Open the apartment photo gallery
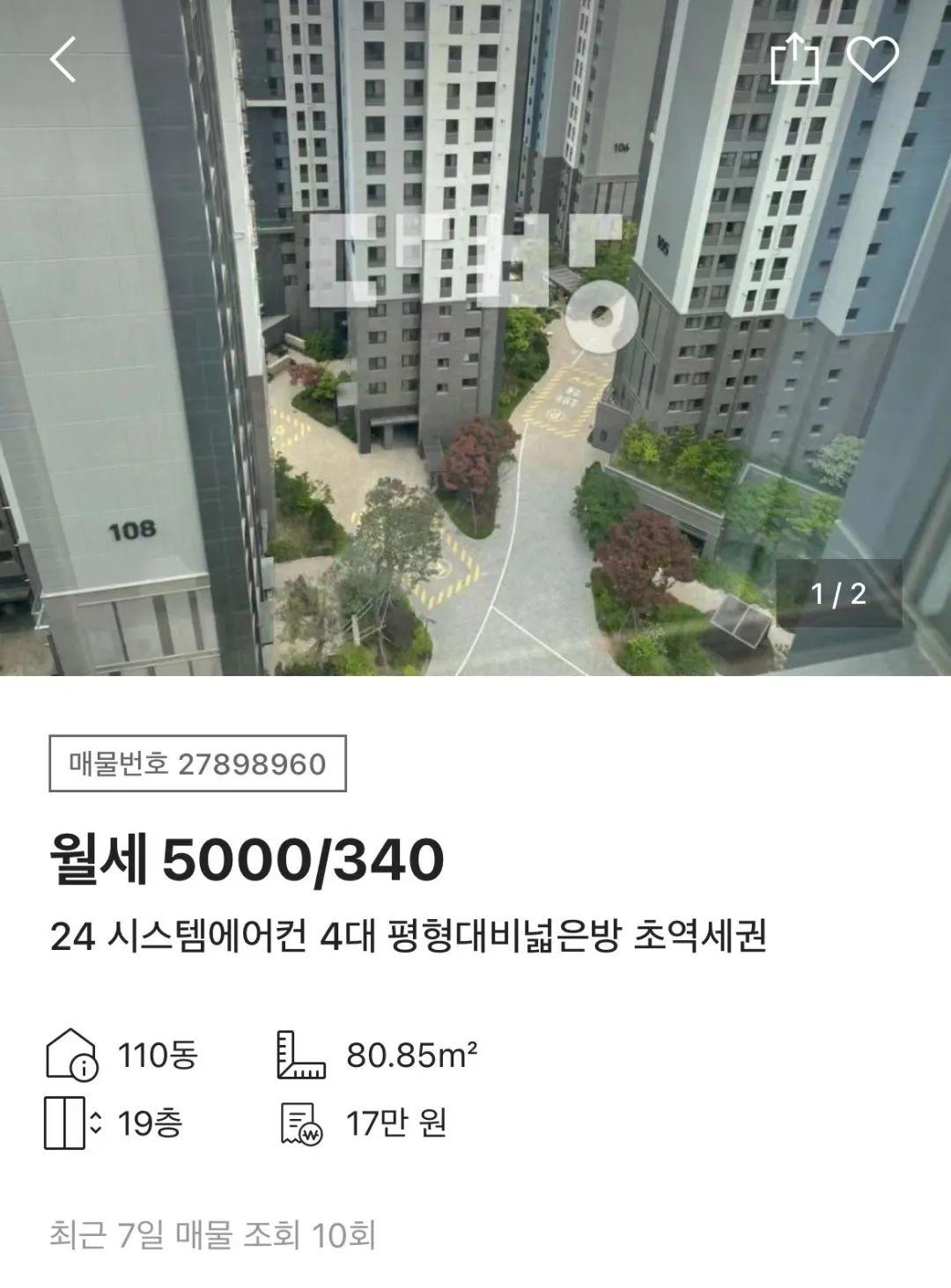Image resolution: width=951 pixels, height=1288 pixels. [475, 370]
